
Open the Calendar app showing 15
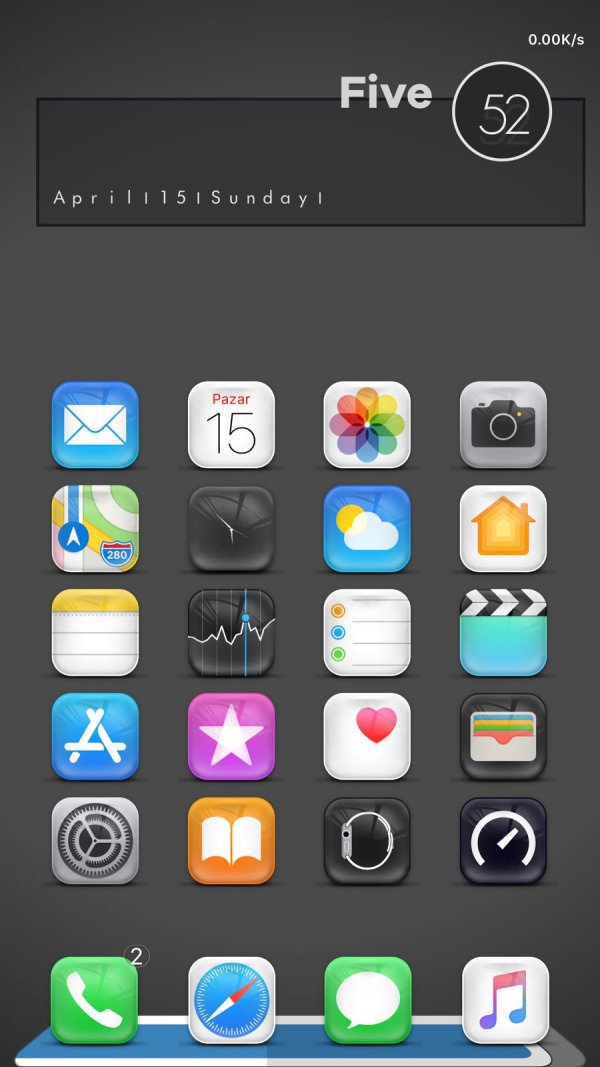231,425
